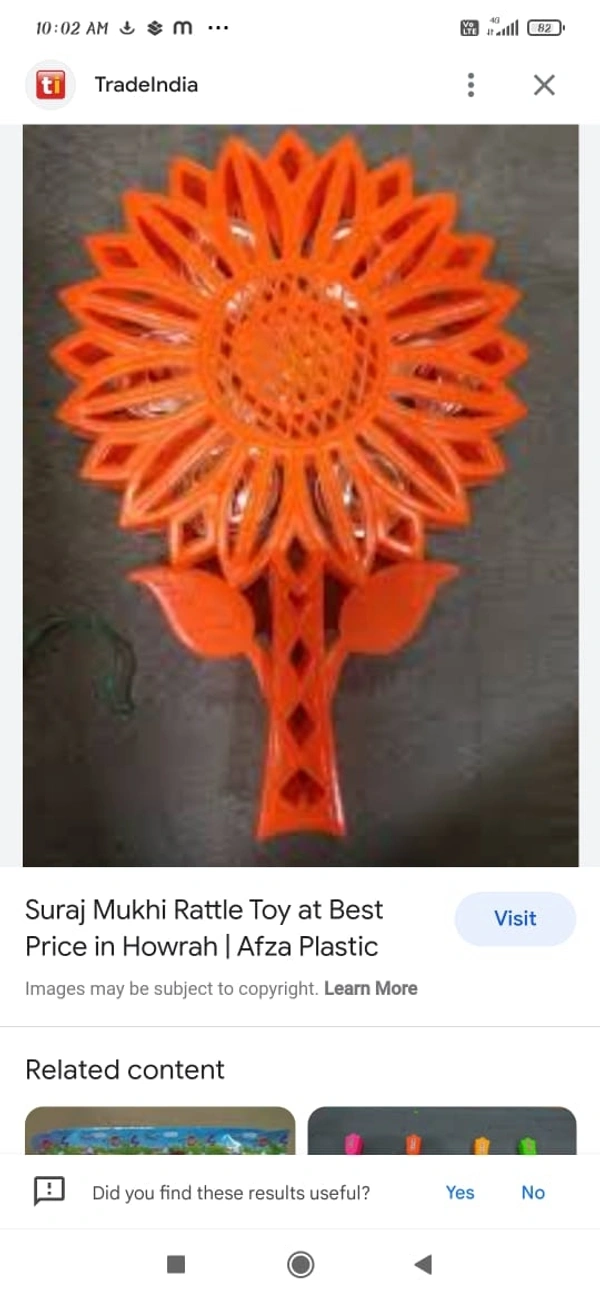Viewport: 600px width, 1300px height.
Task: Tap the feedback icon beside the question
Action: coord(49,1190)
